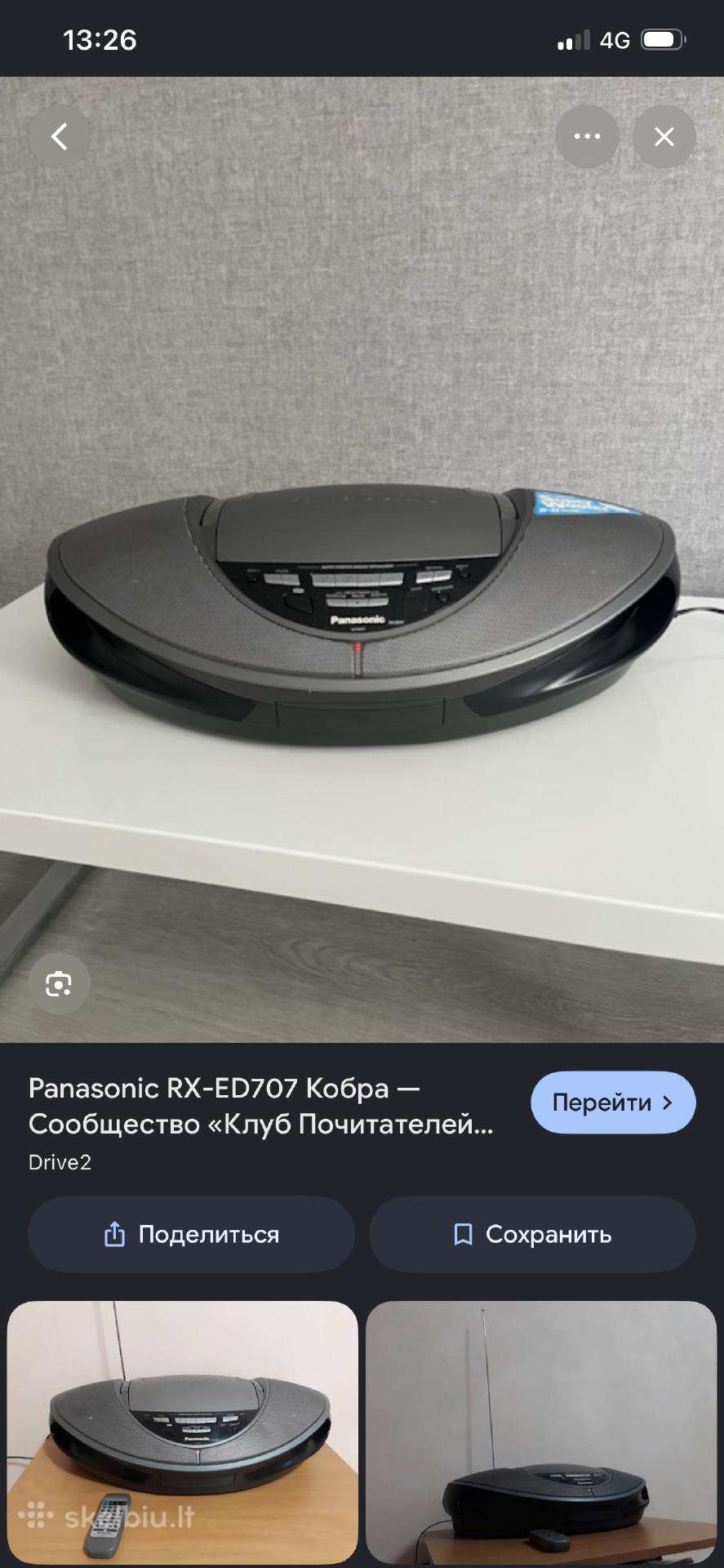This screenshot has width=724, height=1568.
Task: Go back with the arrow icon
Action: [x=60, y=136]
